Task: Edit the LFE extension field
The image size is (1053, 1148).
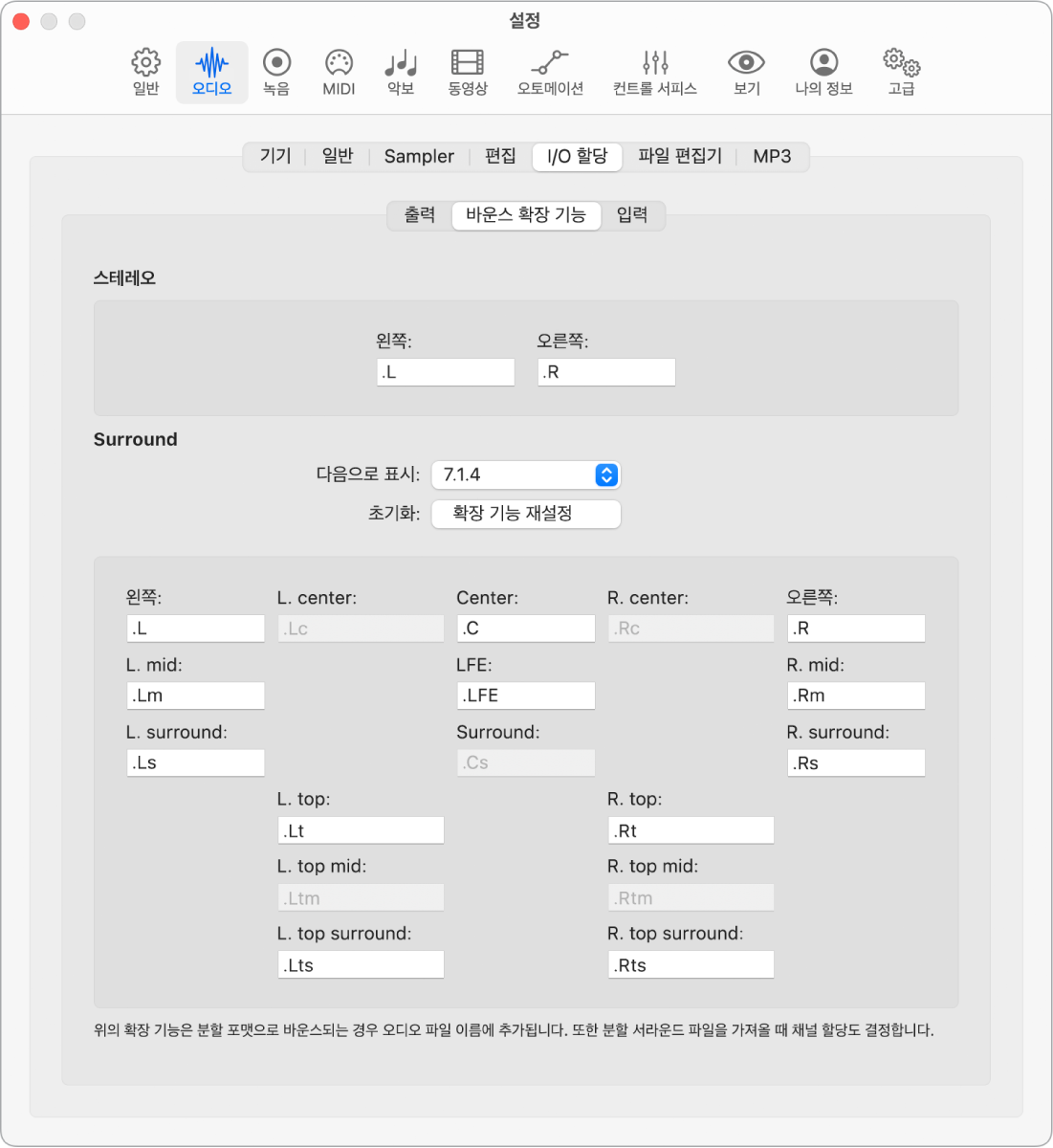Action: pyautogui.click(x=526, y=695)
